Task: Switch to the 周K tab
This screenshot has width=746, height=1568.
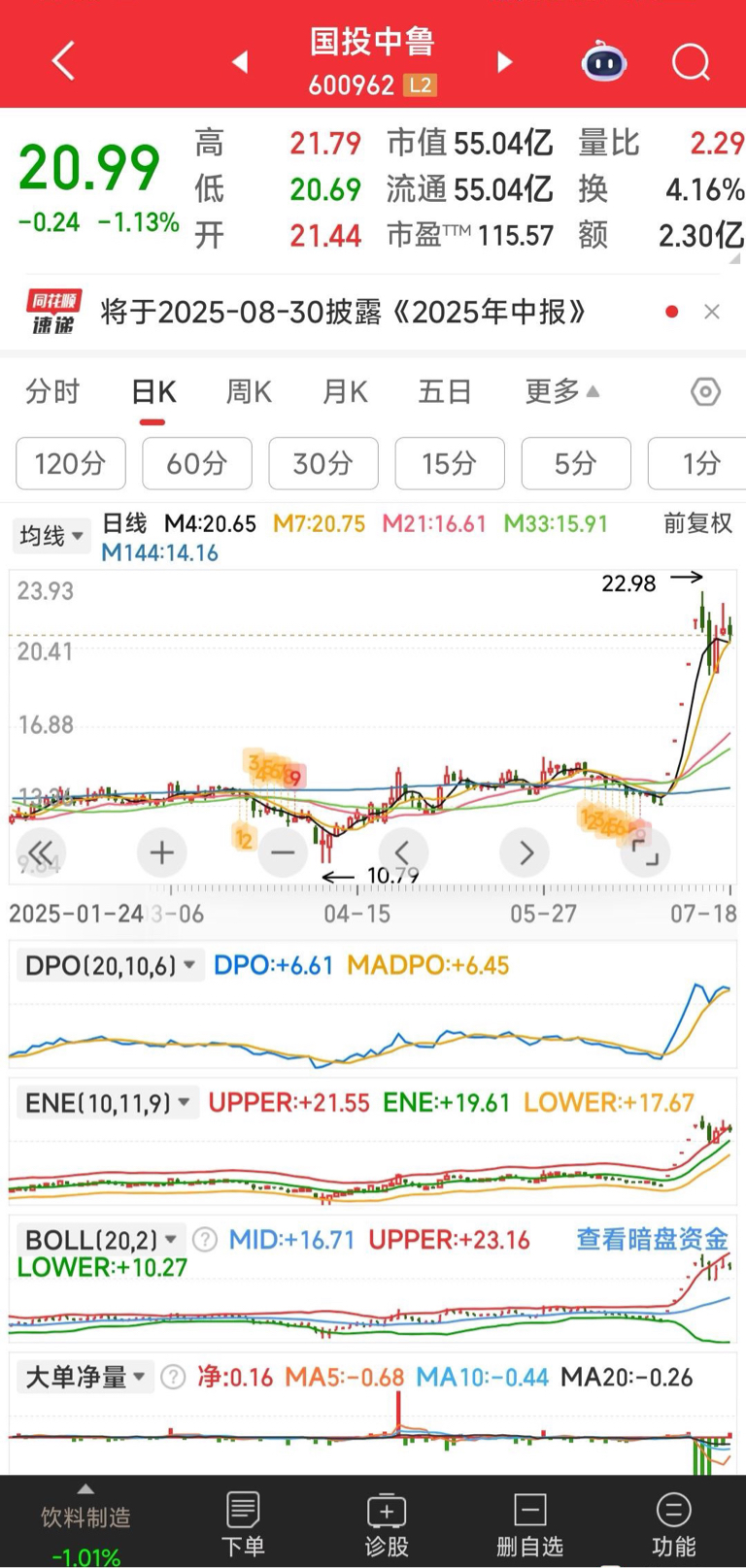Action: 249,392
